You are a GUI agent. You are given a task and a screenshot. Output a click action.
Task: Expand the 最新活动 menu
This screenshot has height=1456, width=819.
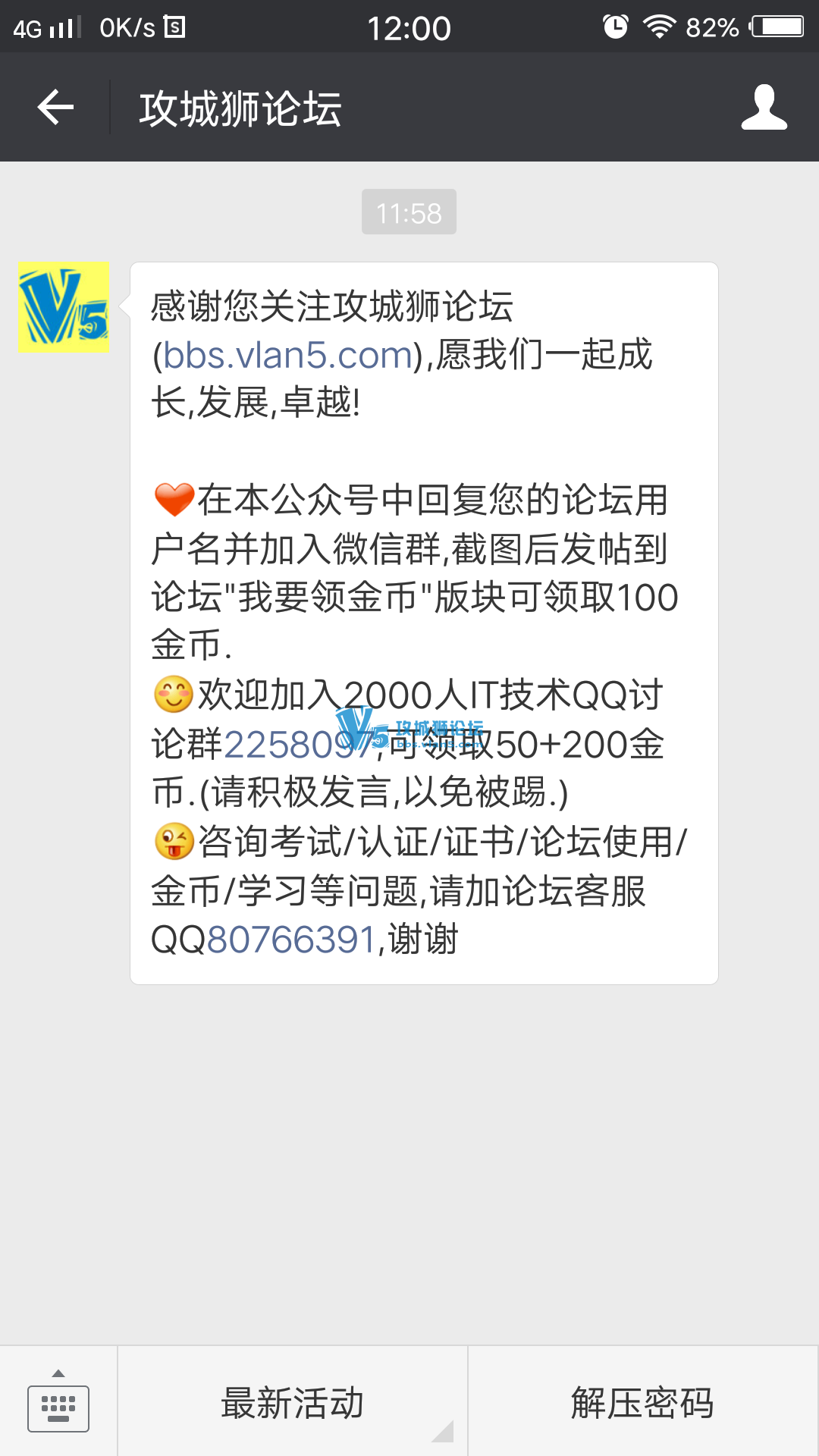coord(293,1402)
